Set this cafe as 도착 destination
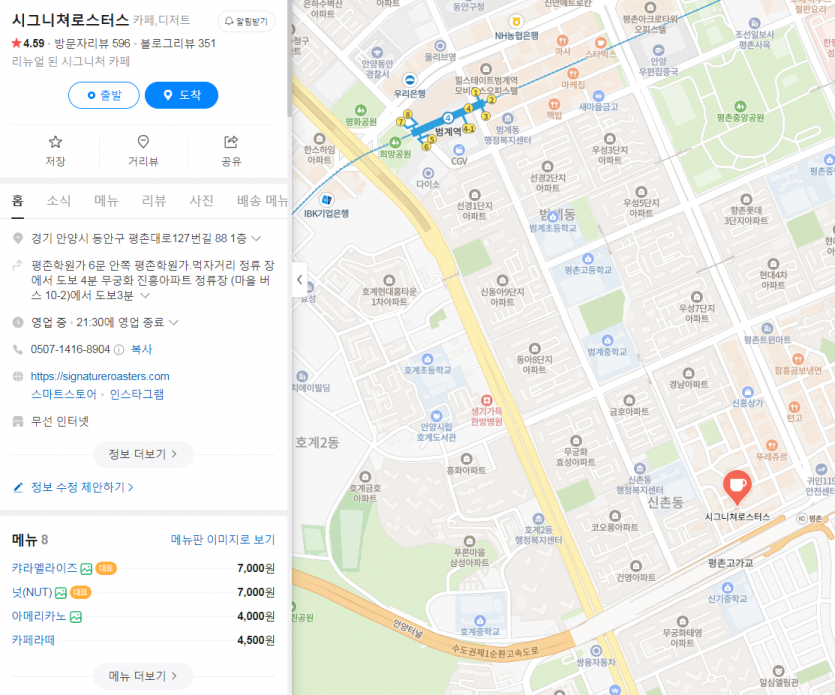This screenshot has width=835, height=695. click(x=181, y=95)
